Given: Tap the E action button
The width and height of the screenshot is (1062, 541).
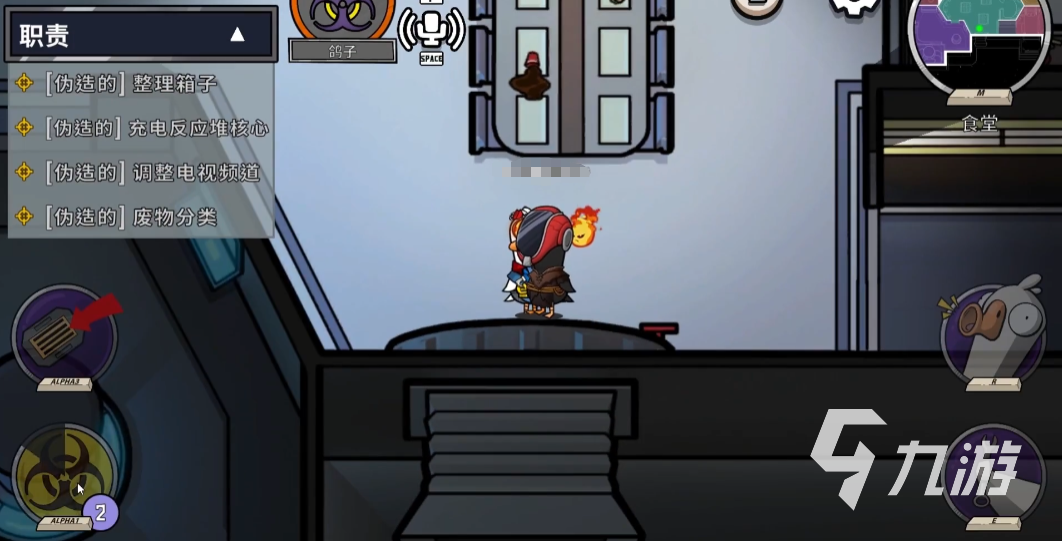Looking at the screenshot, I should click(992, 476).
